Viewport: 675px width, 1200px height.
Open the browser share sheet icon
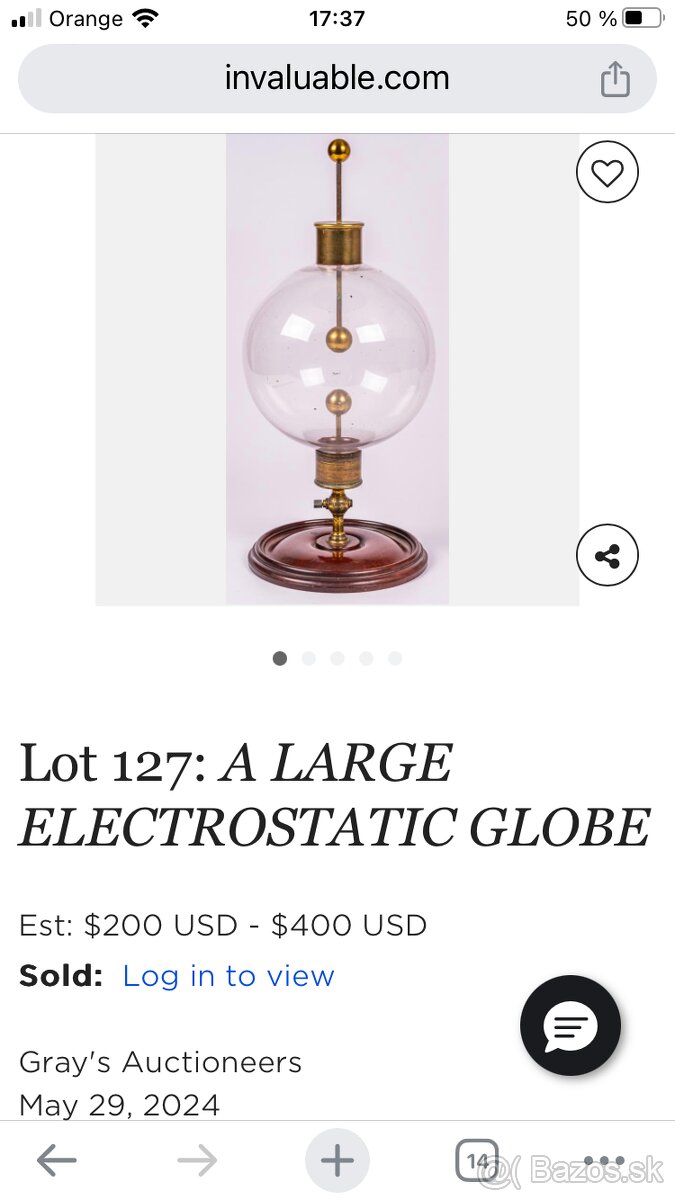pos(615,79)
